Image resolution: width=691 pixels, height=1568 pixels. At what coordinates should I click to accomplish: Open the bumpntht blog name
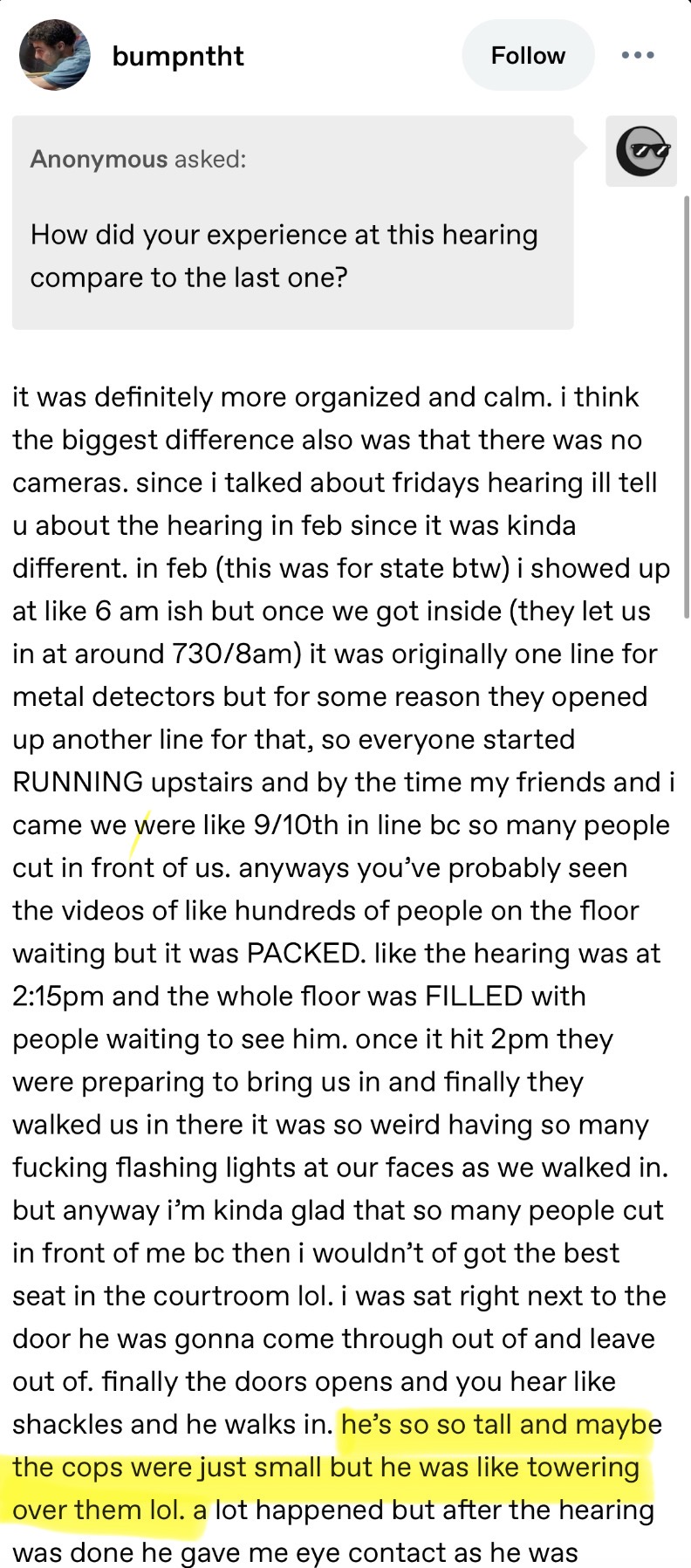pos(178,56)
